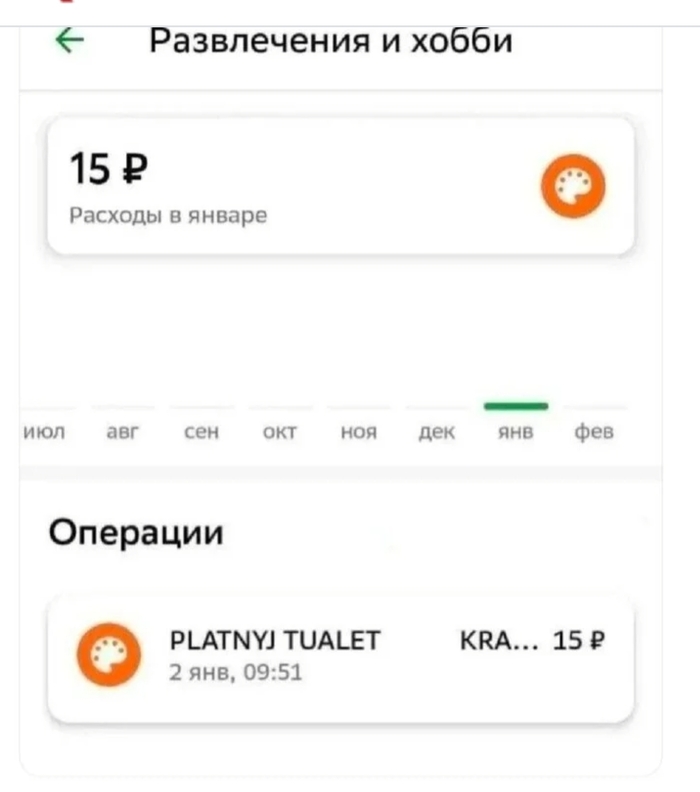Open the PLATNYJ TUALET operation
The width and height of the screenshot is (700, 792).
click(340, 655)
